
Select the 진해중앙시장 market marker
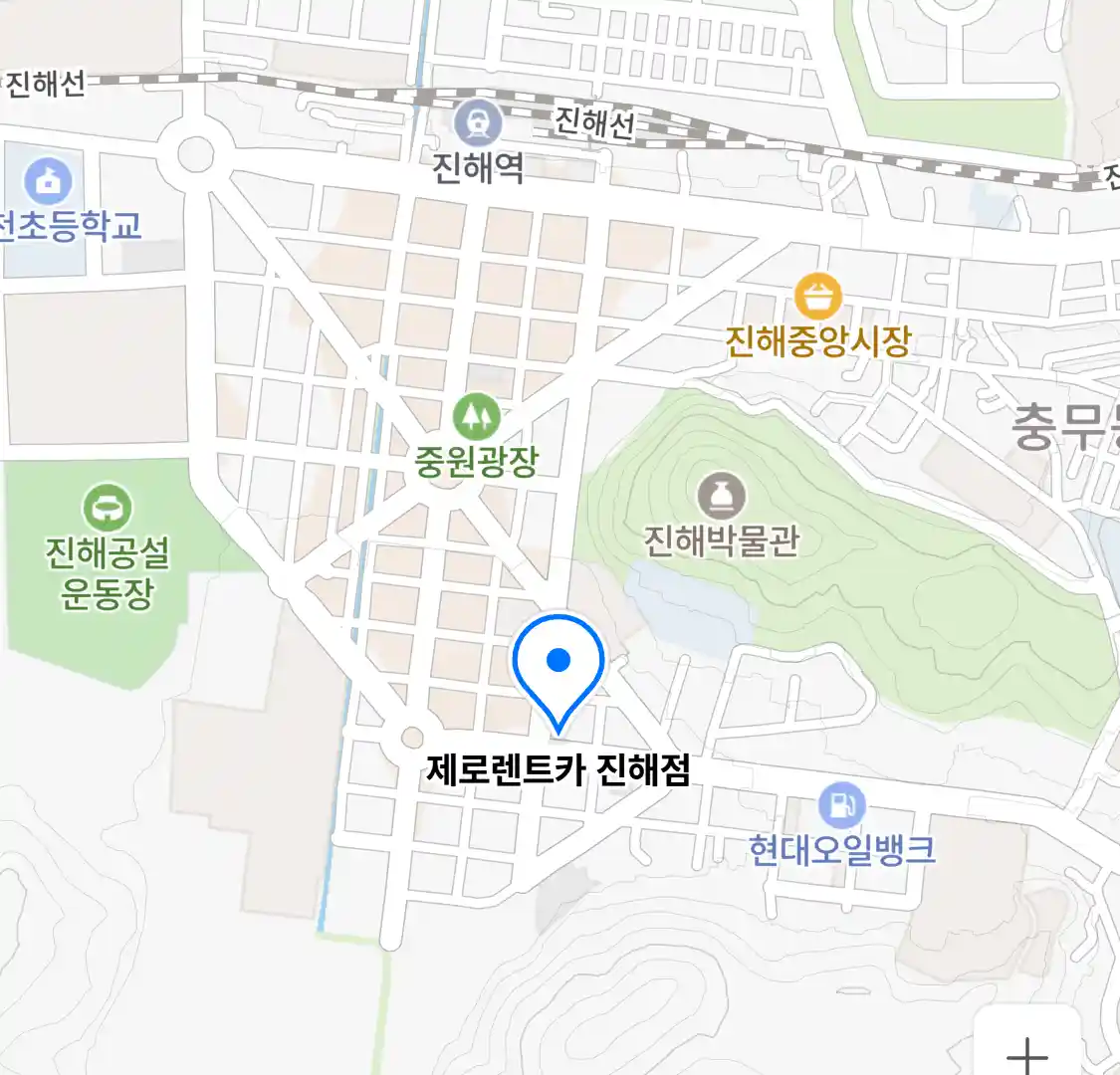817,297
